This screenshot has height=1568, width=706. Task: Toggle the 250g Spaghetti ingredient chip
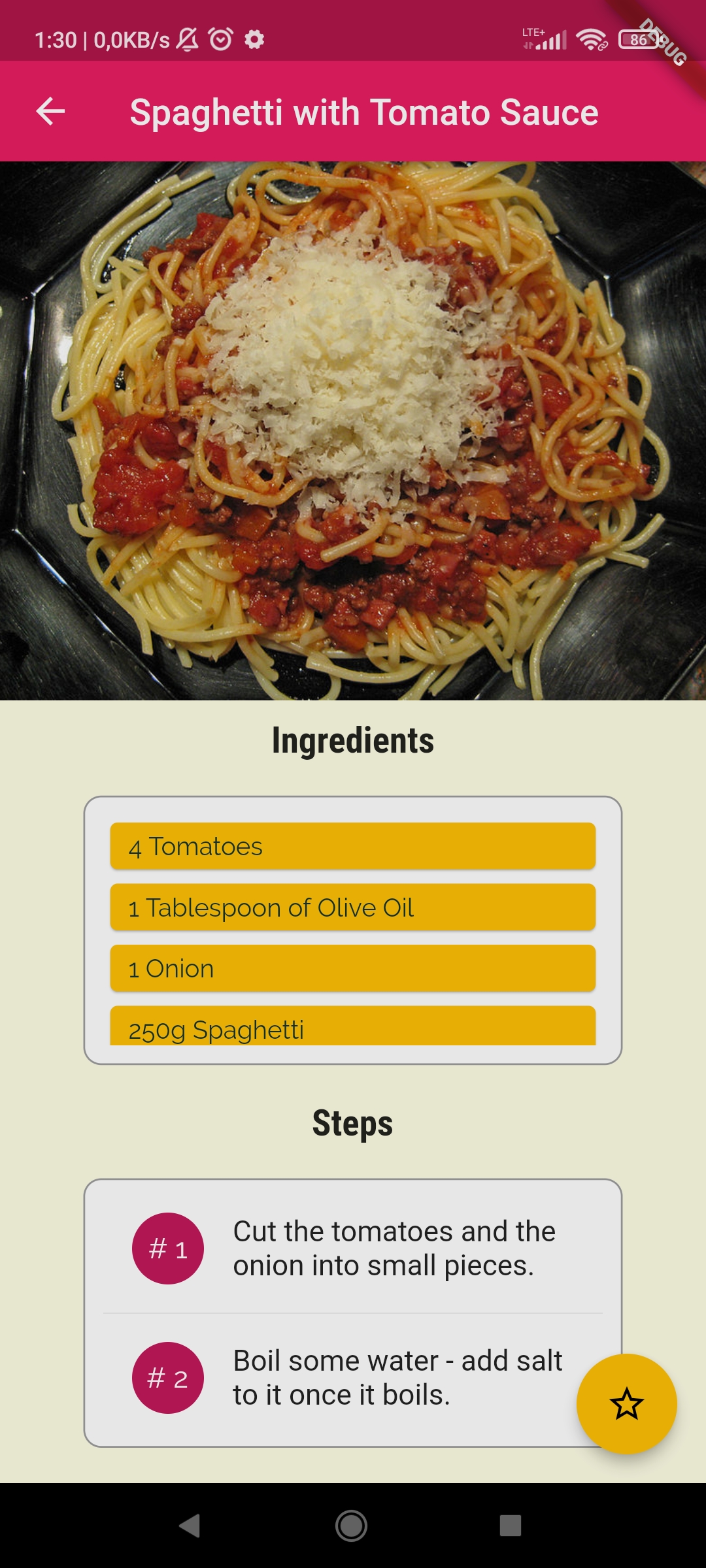pos(353,1028)
